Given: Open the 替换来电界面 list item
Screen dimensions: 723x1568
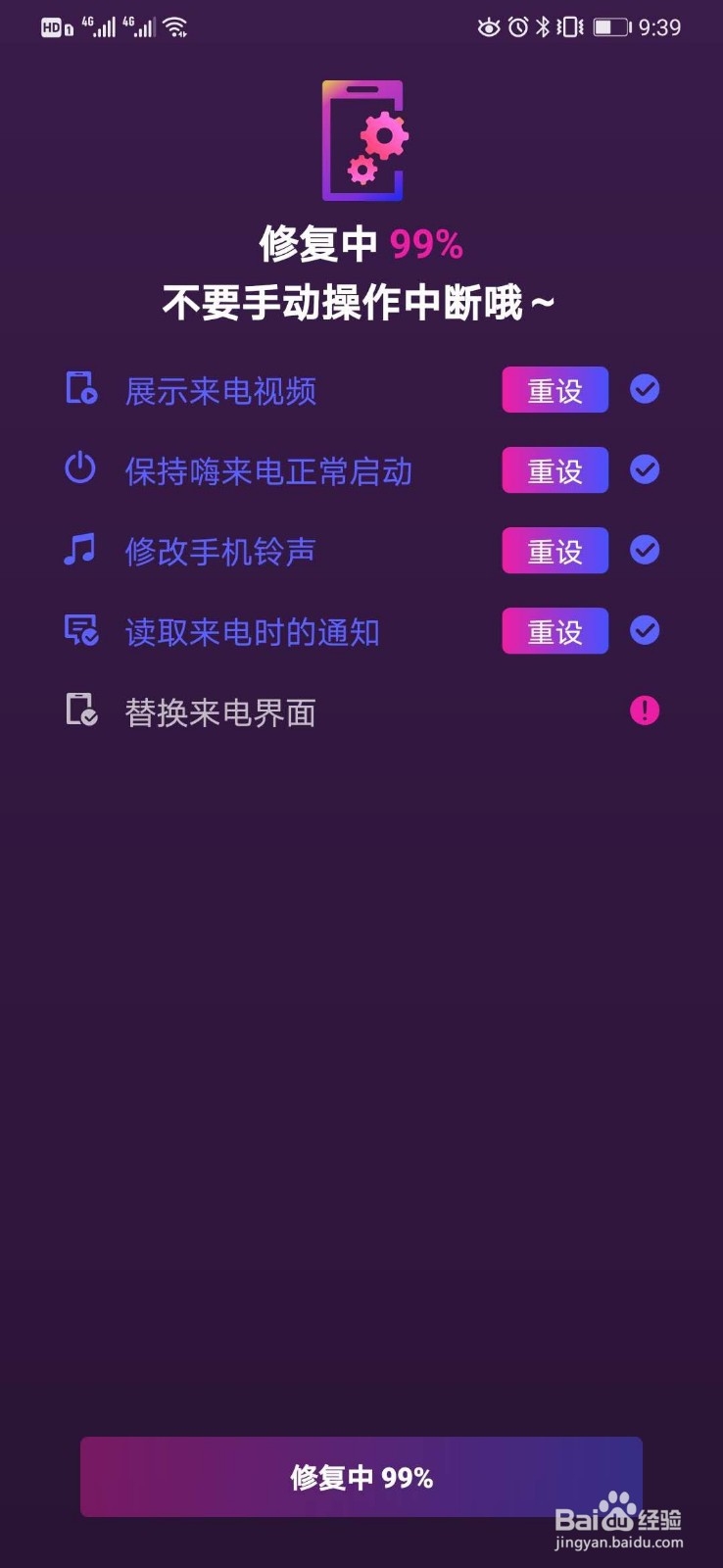Looking at the screenshot, I should (219, 712).
